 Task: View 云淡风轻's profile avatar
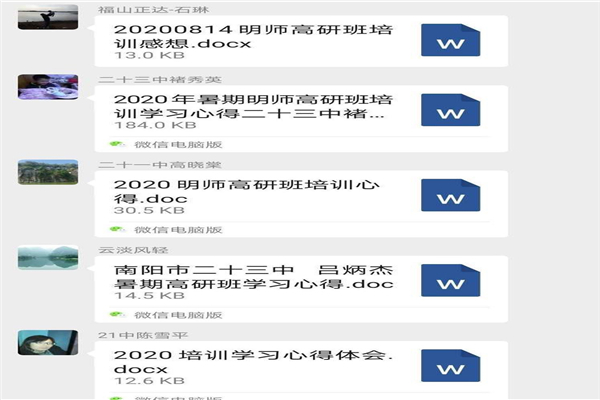(48, 257)
